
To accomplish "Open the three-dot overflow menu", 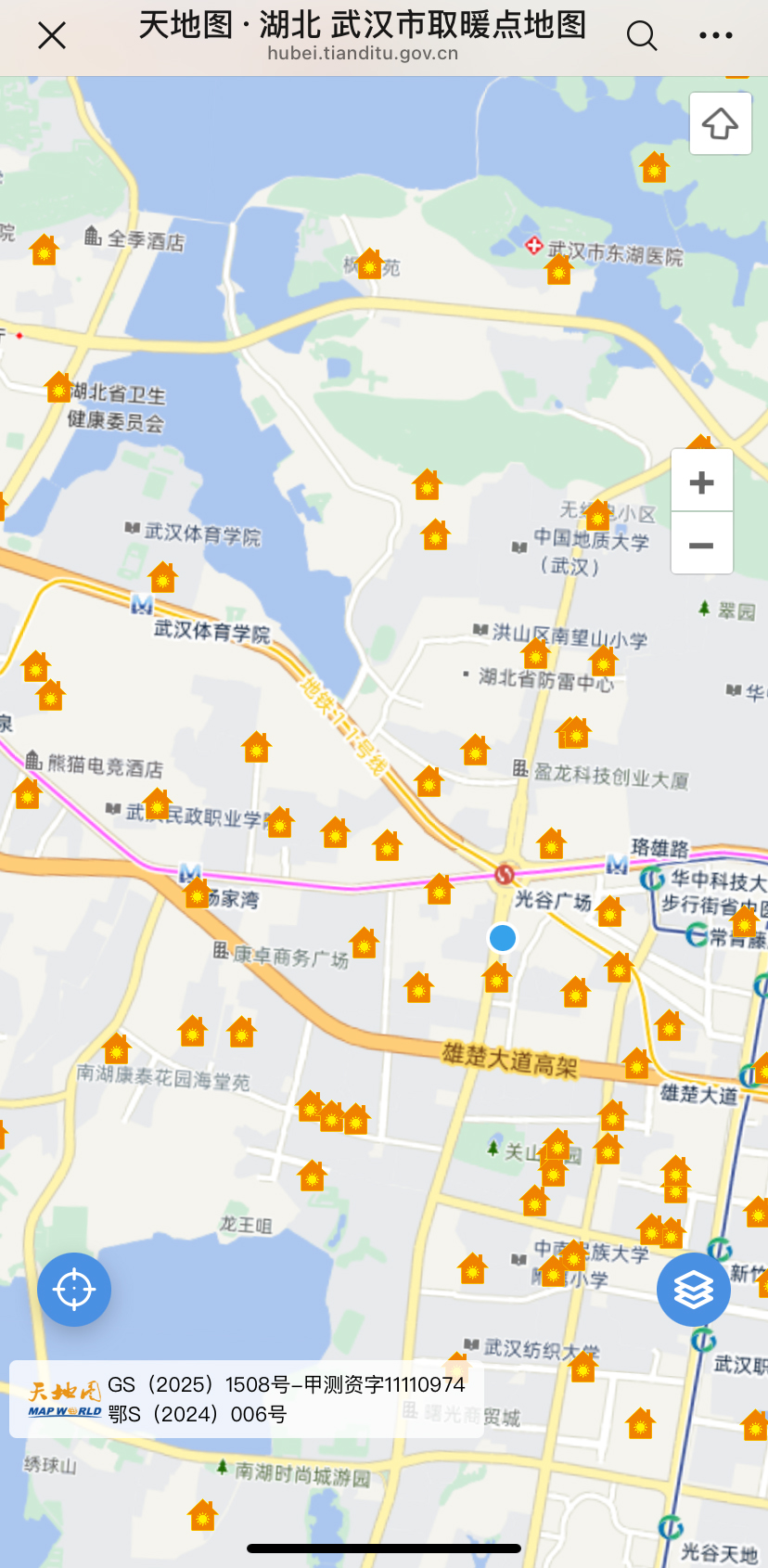I will coord(715,36).
